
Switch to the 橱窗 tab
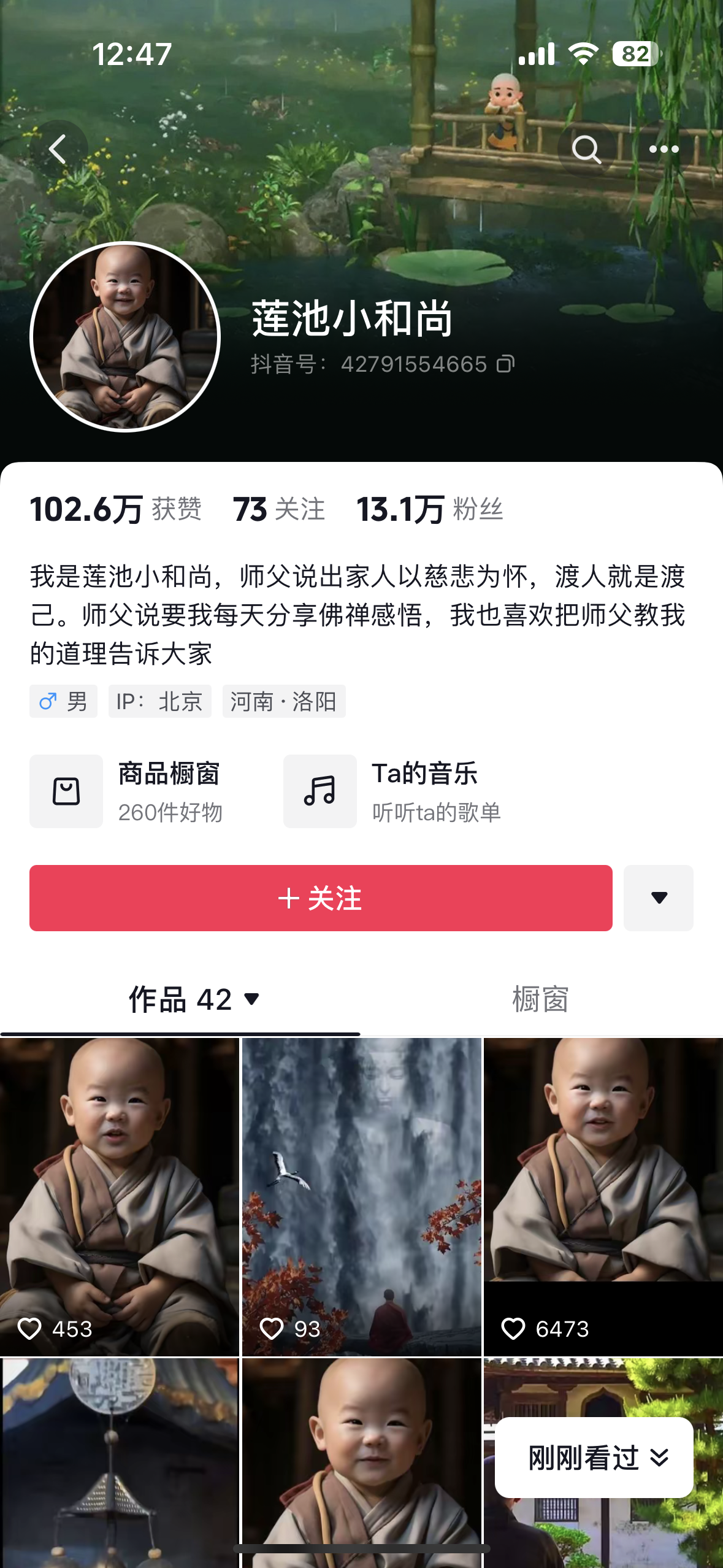[540, 999]
